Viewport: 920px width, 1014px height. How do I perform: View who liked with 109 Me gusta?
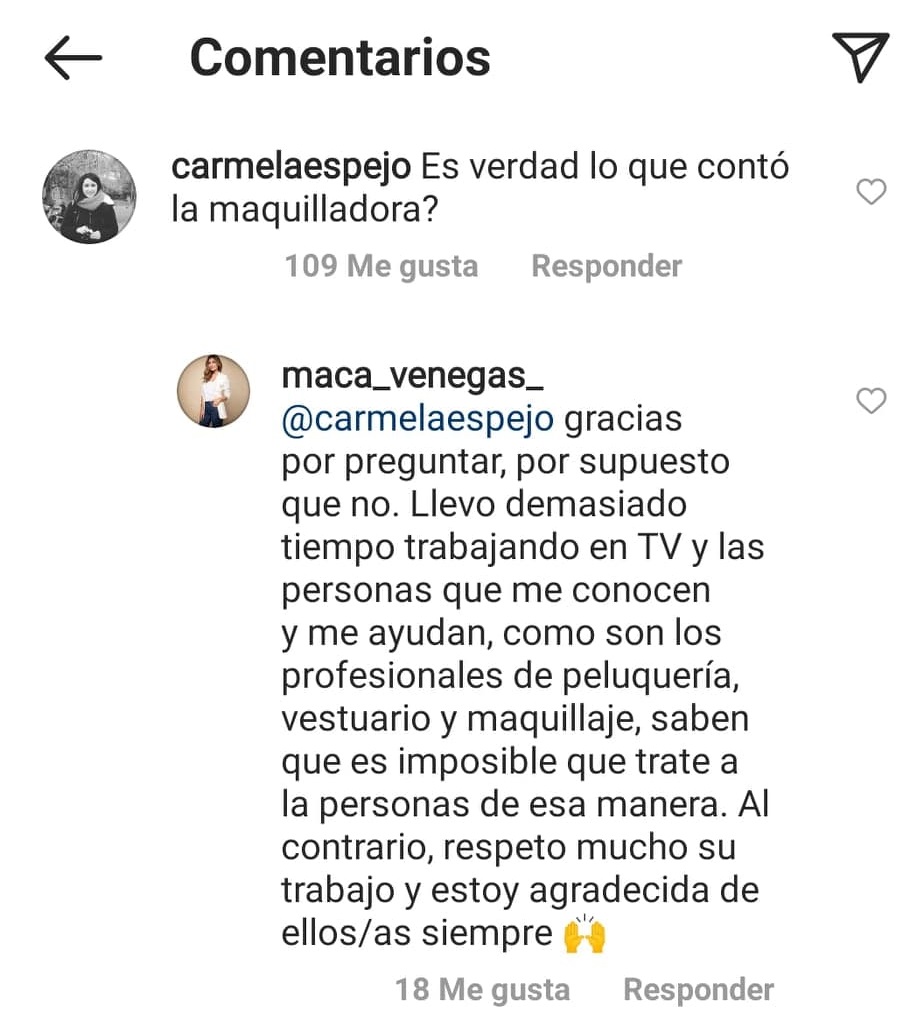[380, 266]
